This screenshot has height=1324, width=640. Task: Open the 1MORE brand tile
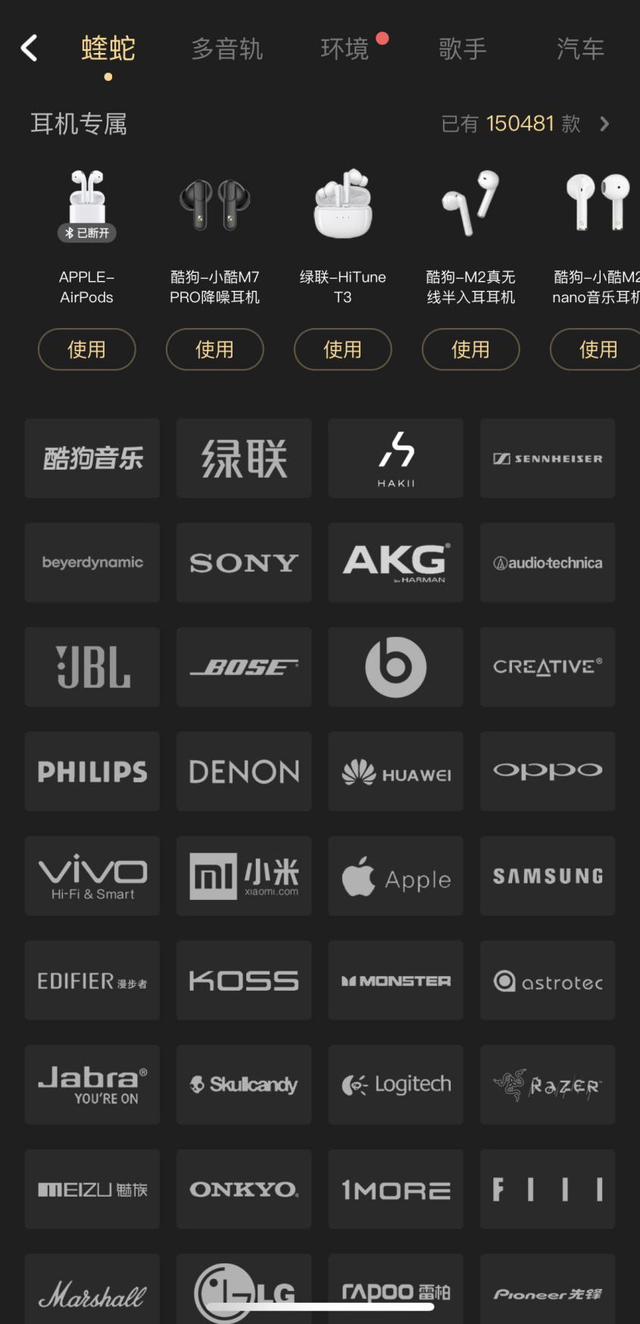396,1189
